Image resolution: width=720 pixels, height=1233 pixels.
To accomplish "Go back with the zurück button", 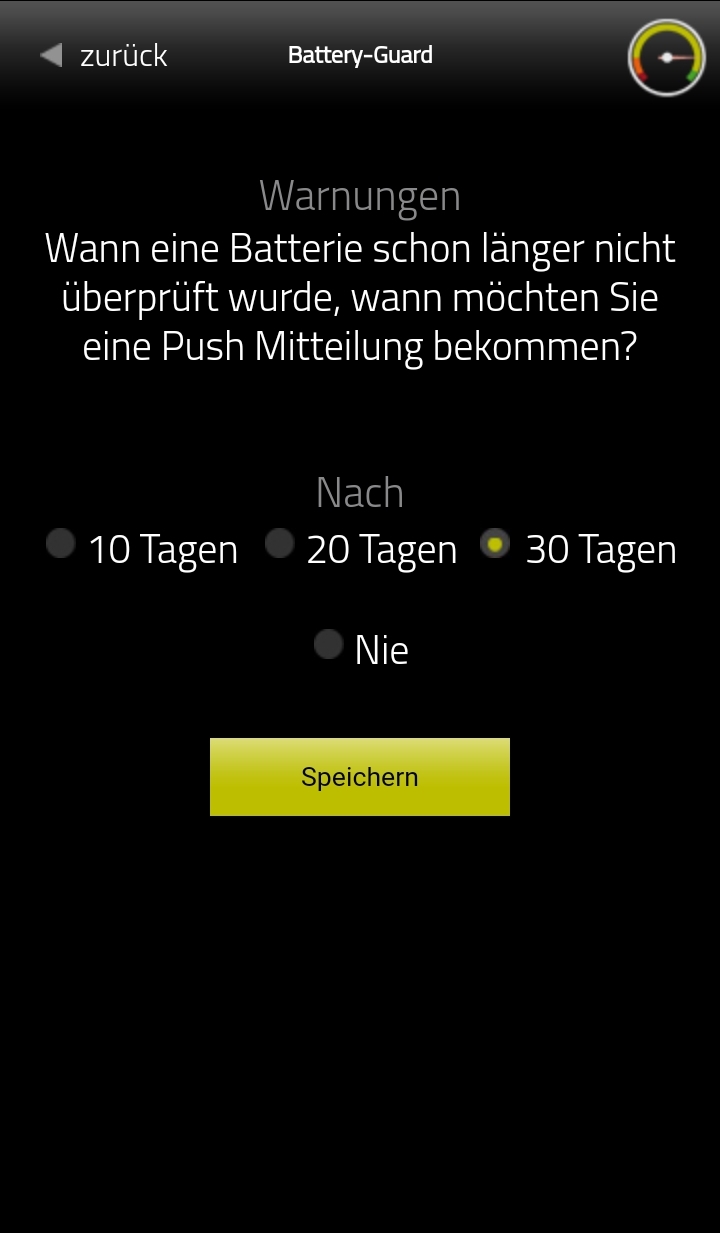I will tap(104, 55).
